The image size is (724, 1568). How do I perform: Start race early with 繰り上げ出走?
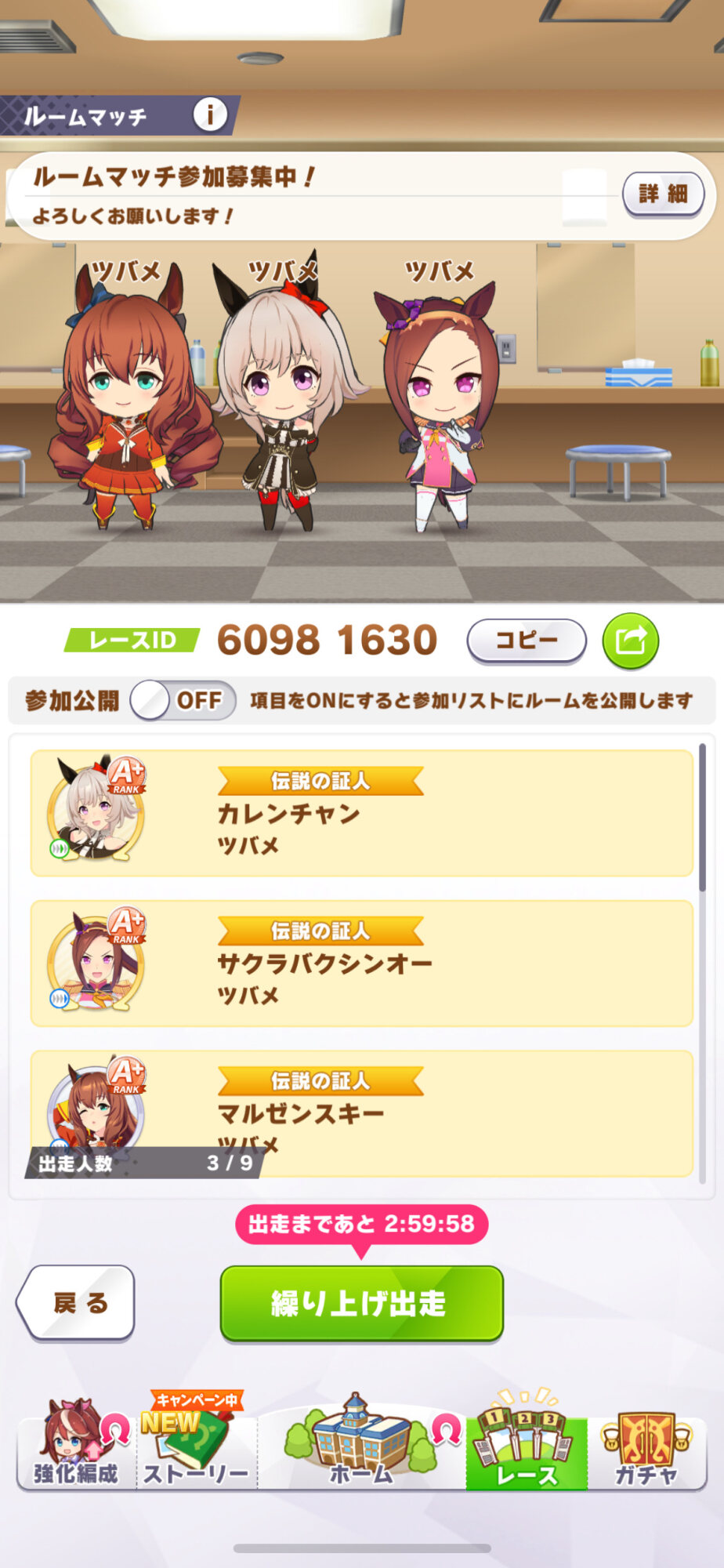point(361,1303)
